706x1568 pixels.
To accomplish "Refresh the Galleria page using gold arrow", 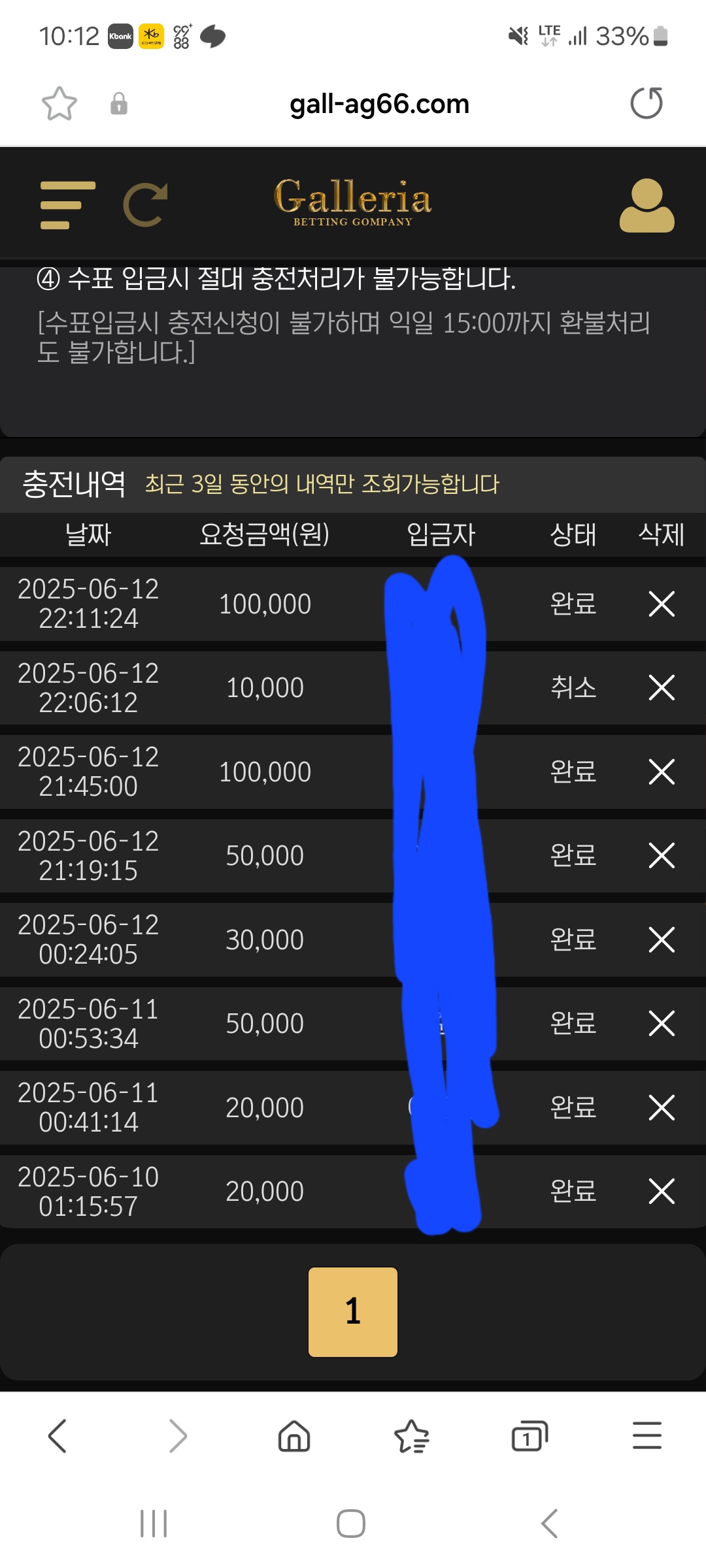I will pyautogui.click(x=146, y=205).
